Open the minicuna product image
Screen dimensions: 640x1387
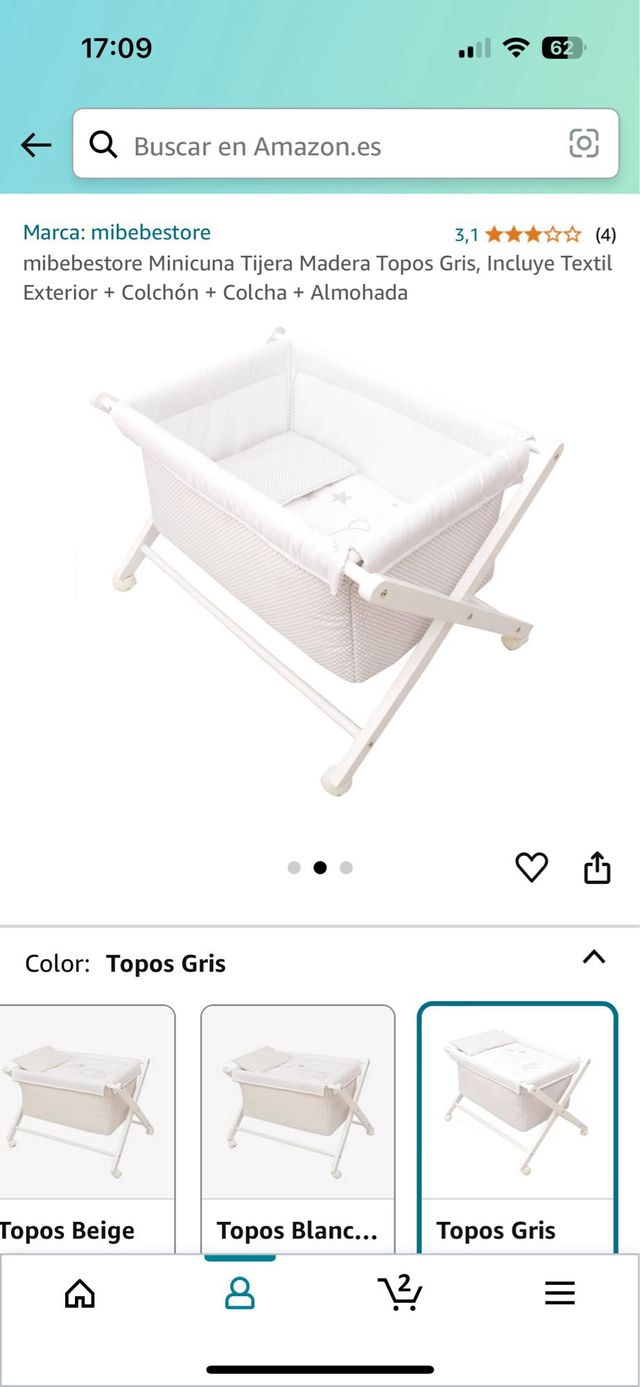[320, 560]
